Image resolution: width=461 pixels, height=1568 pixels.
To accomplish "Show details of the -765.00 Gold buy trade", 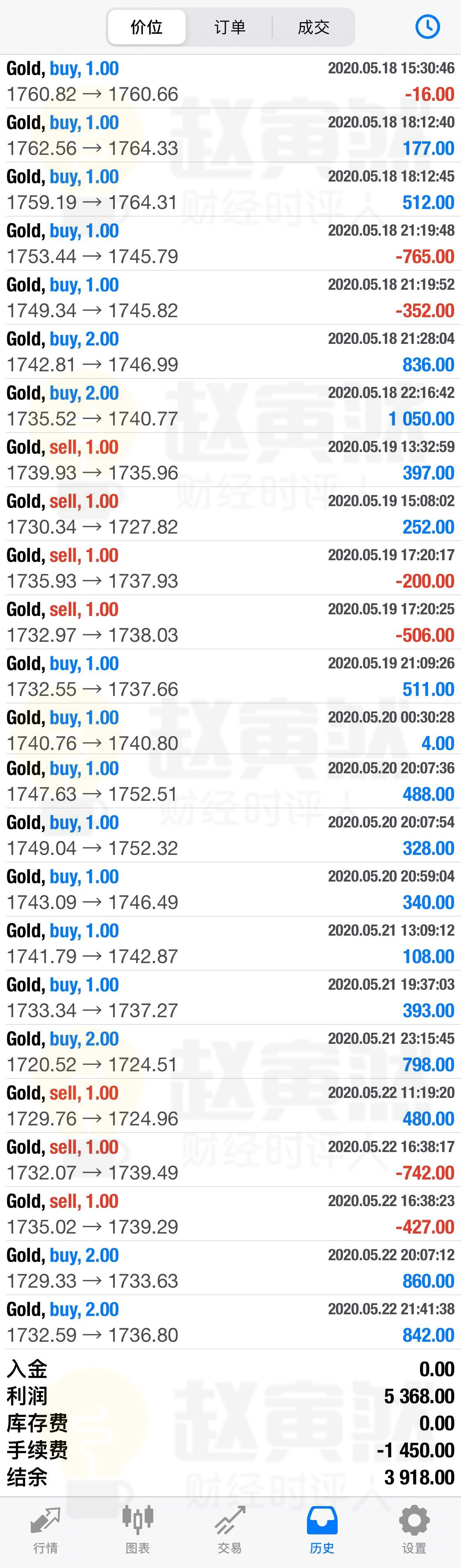I will [x=230, y=243].
